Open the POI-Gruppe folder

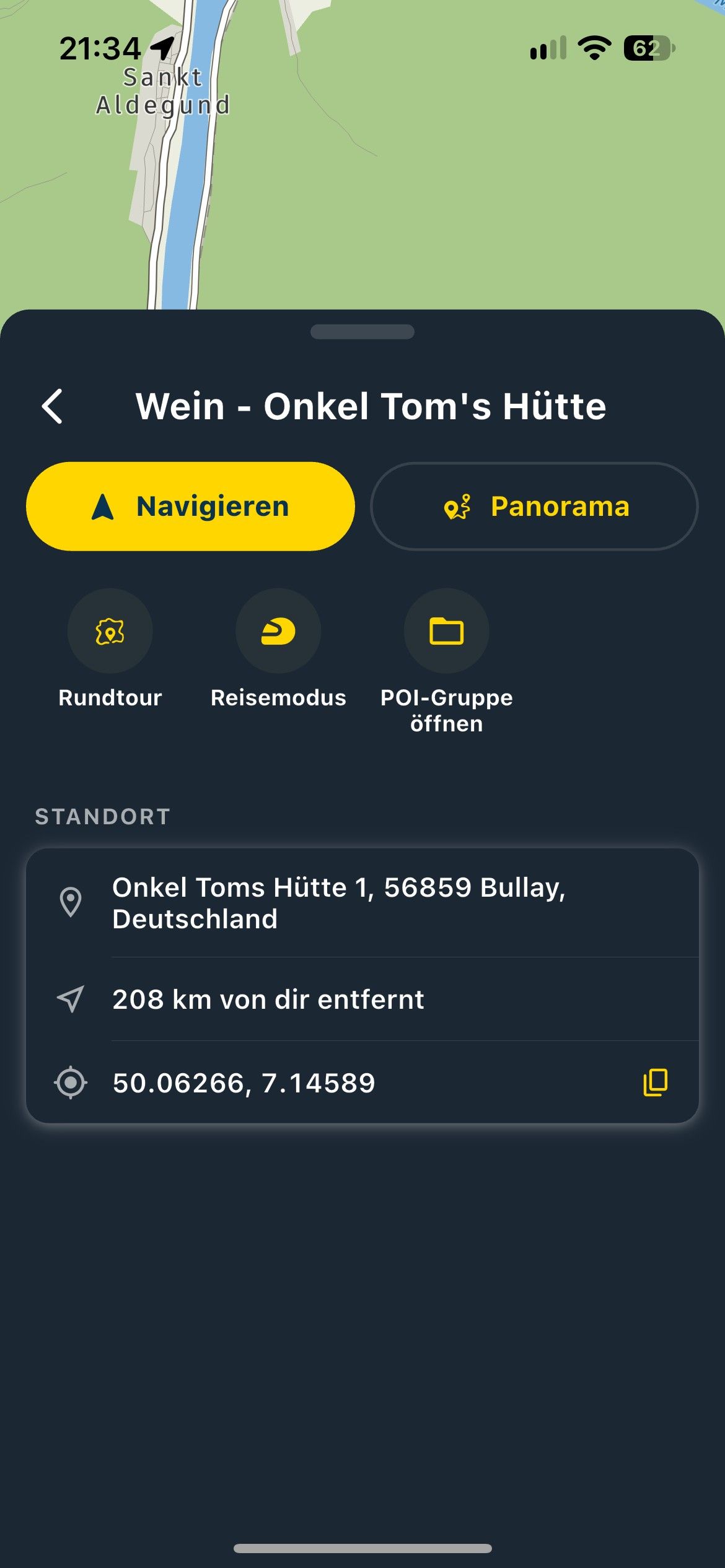pos(447,631)
